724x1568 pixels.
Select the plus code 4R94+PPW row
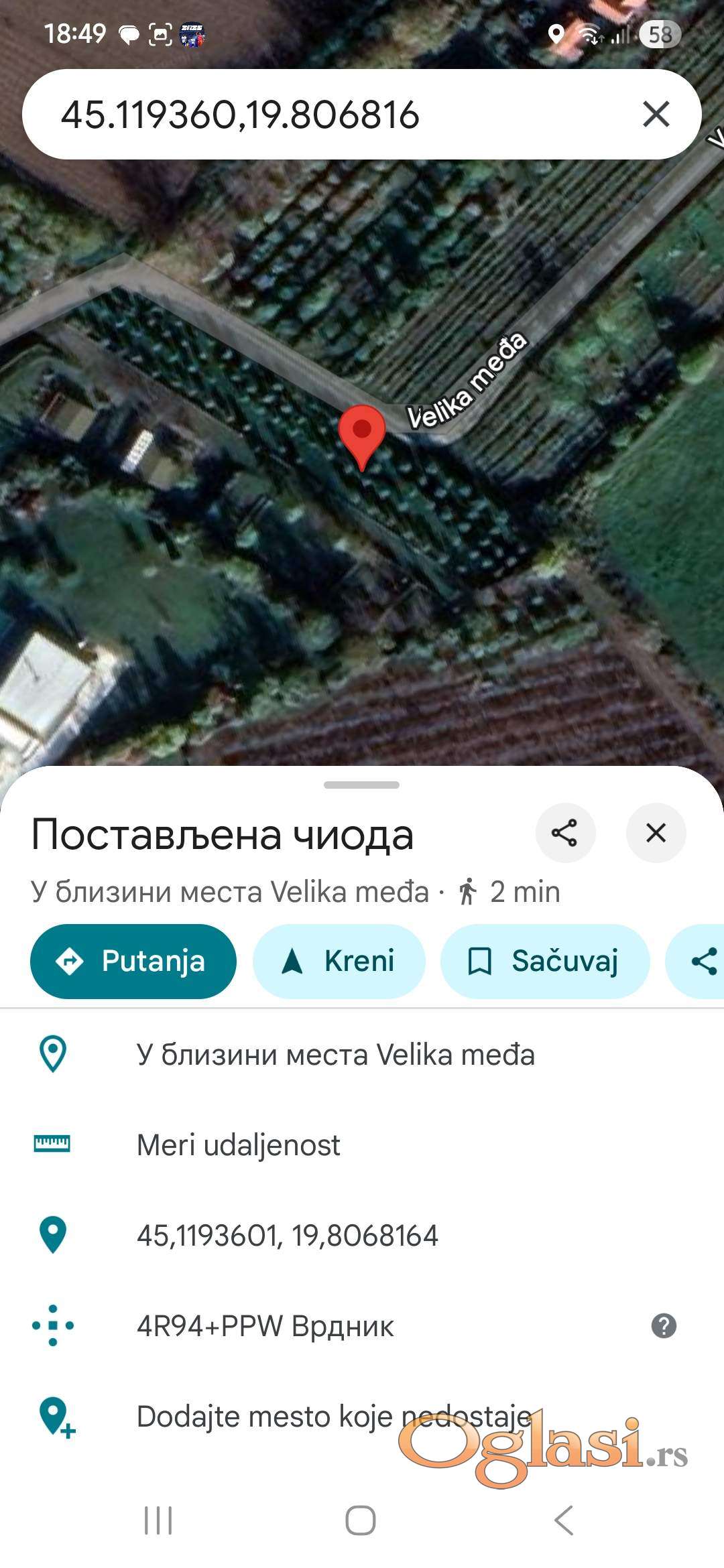[265, 1325]
